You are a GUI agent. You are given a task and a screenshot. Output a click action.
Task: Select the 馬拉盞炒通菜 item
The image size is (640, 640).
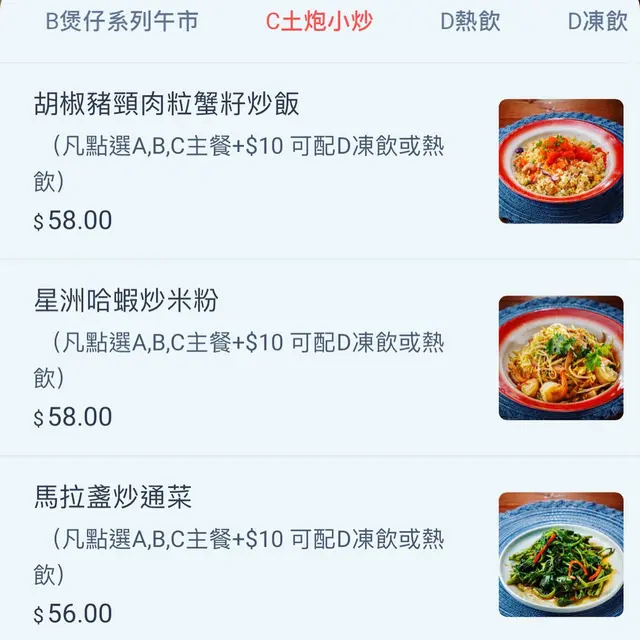pyautogui.click(x=113, y=496)
